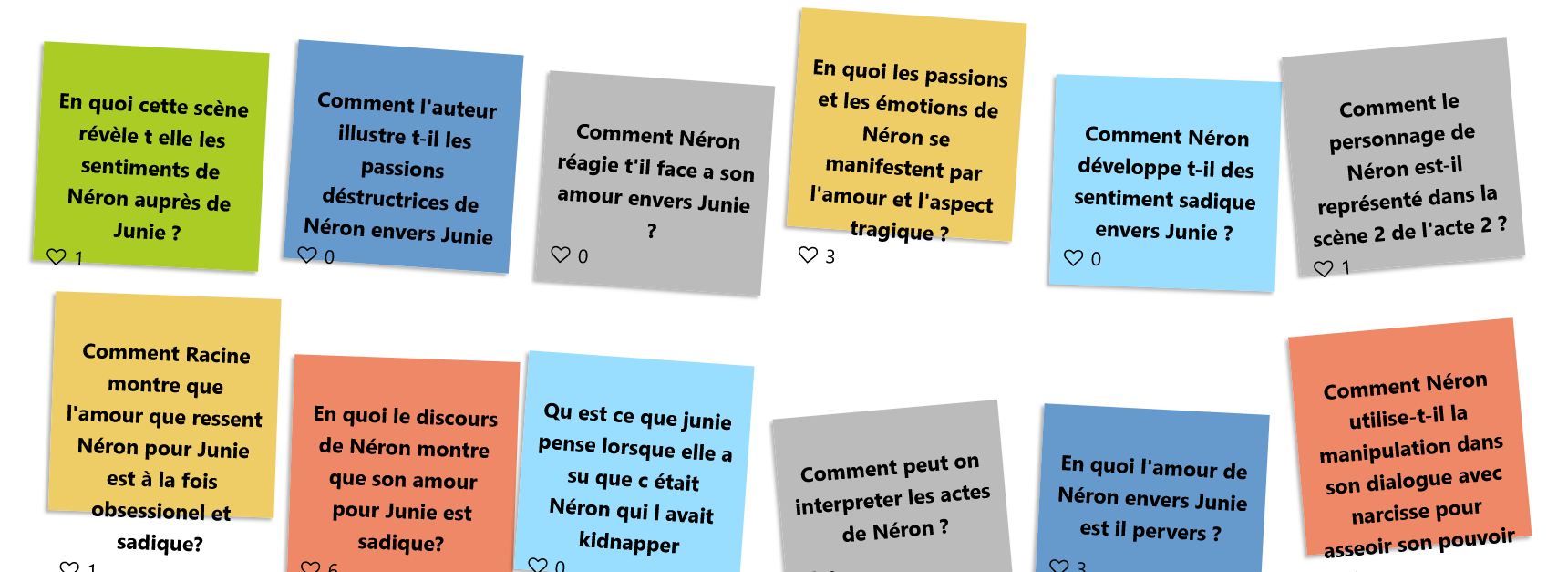Like the note 'En quoi le discours de Néron'
1568x572 pixels.
311,567
